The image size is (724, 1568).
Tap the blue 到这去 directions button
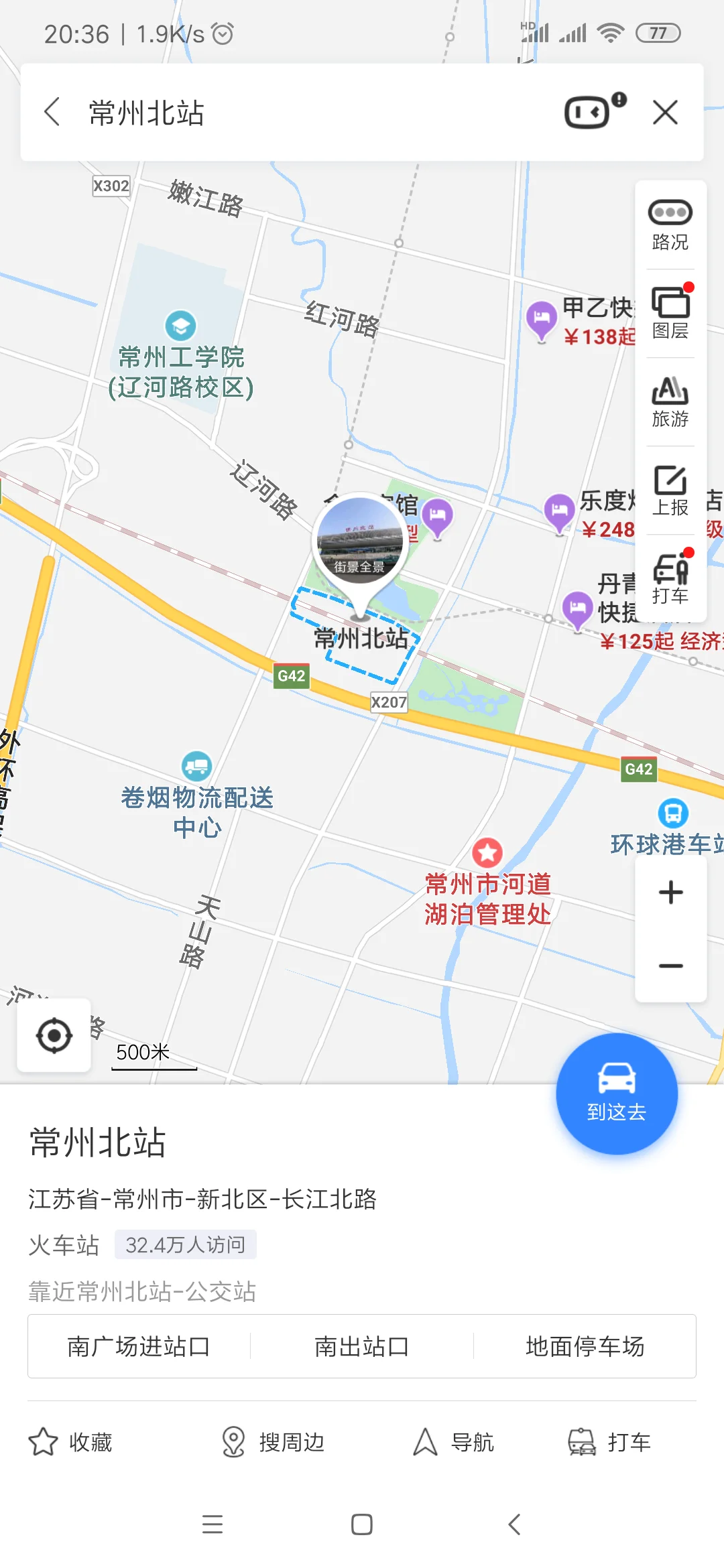tap(615, 1094)
